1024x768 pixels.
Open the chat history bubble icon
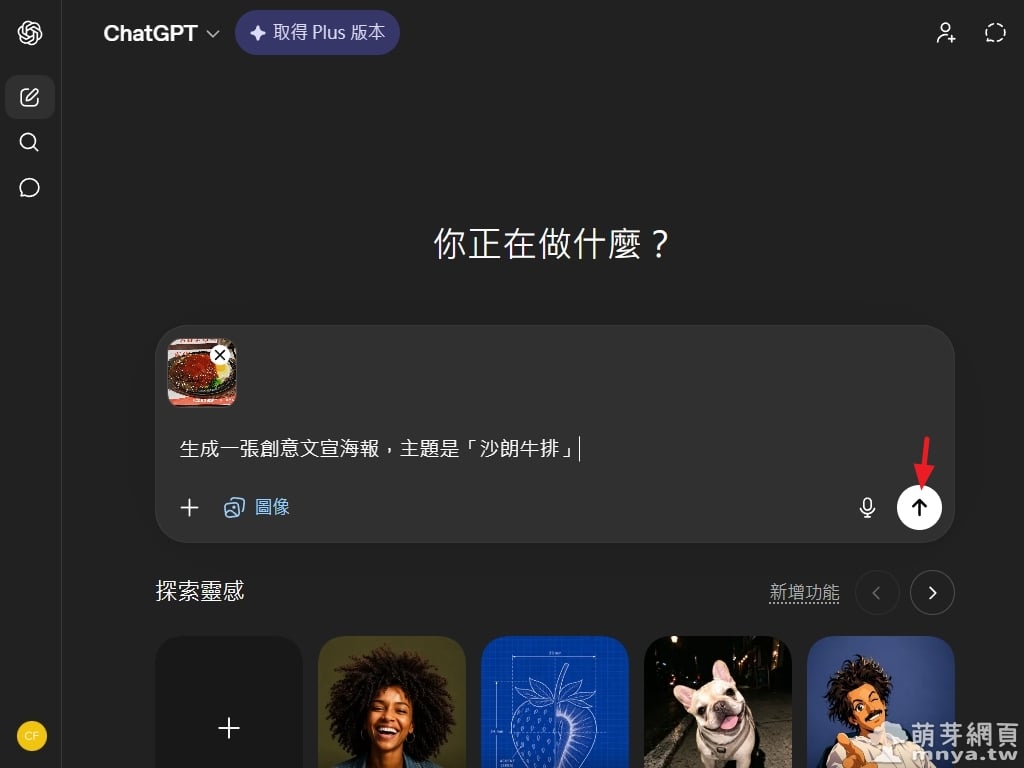pos(30,188)
